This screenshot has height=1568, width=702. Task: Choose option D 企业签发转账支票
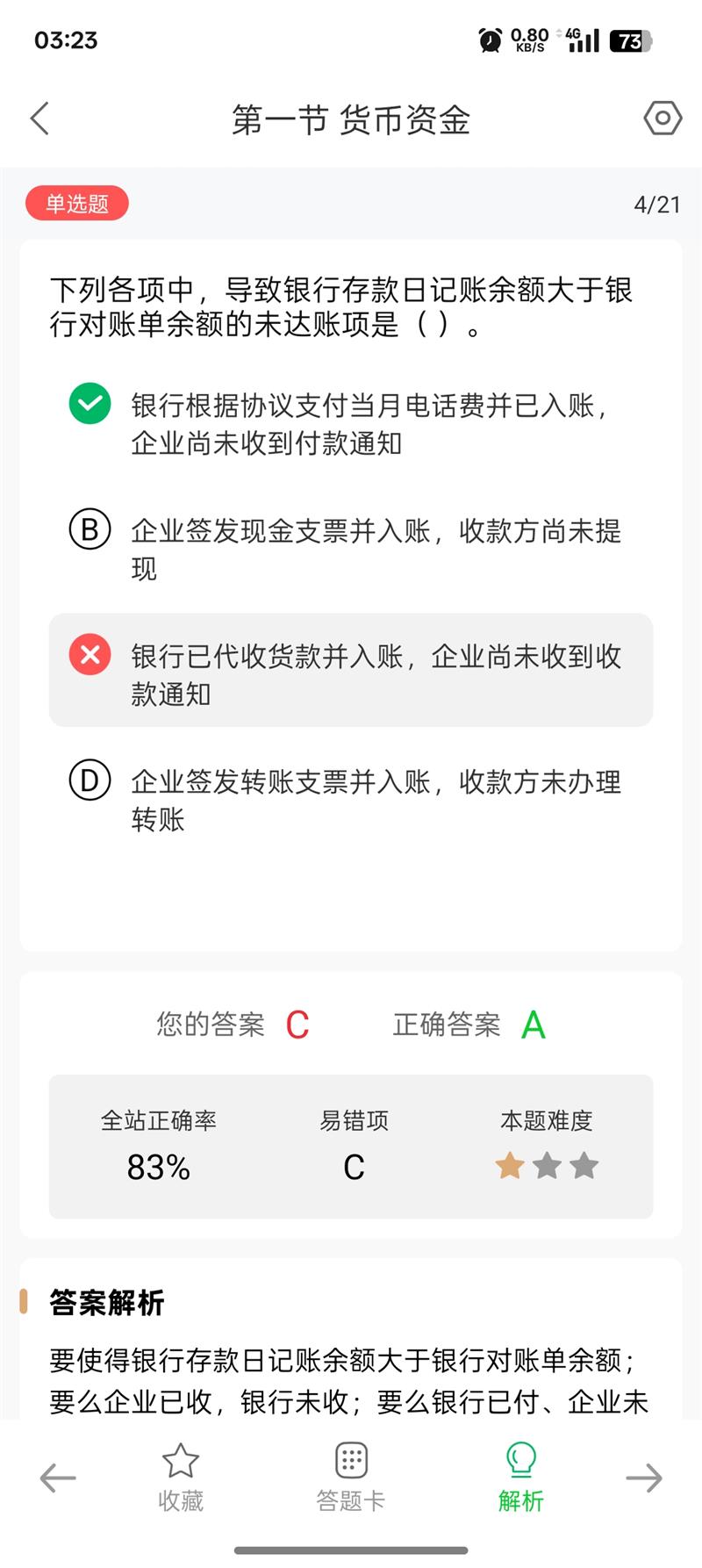point(351,799)
